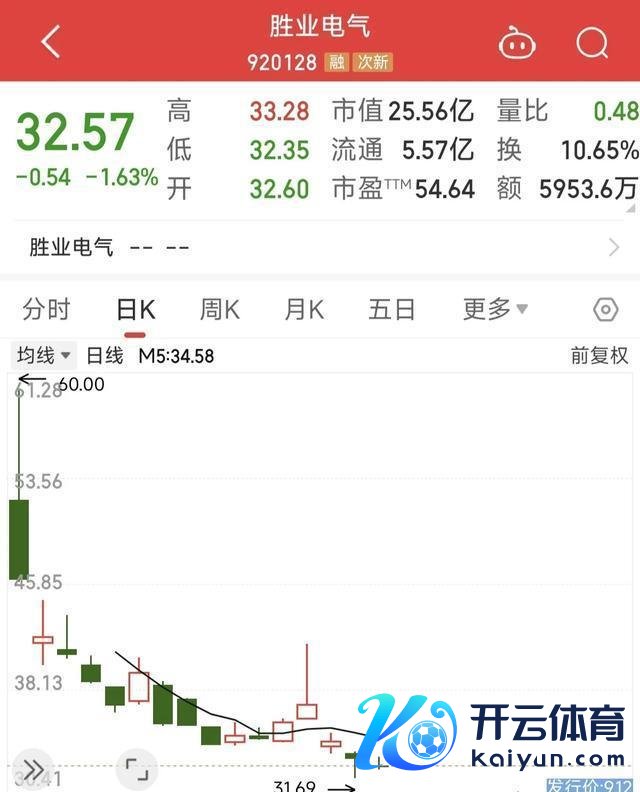Switch to the 分时 chart tab
640x792 pixels.
46,309
